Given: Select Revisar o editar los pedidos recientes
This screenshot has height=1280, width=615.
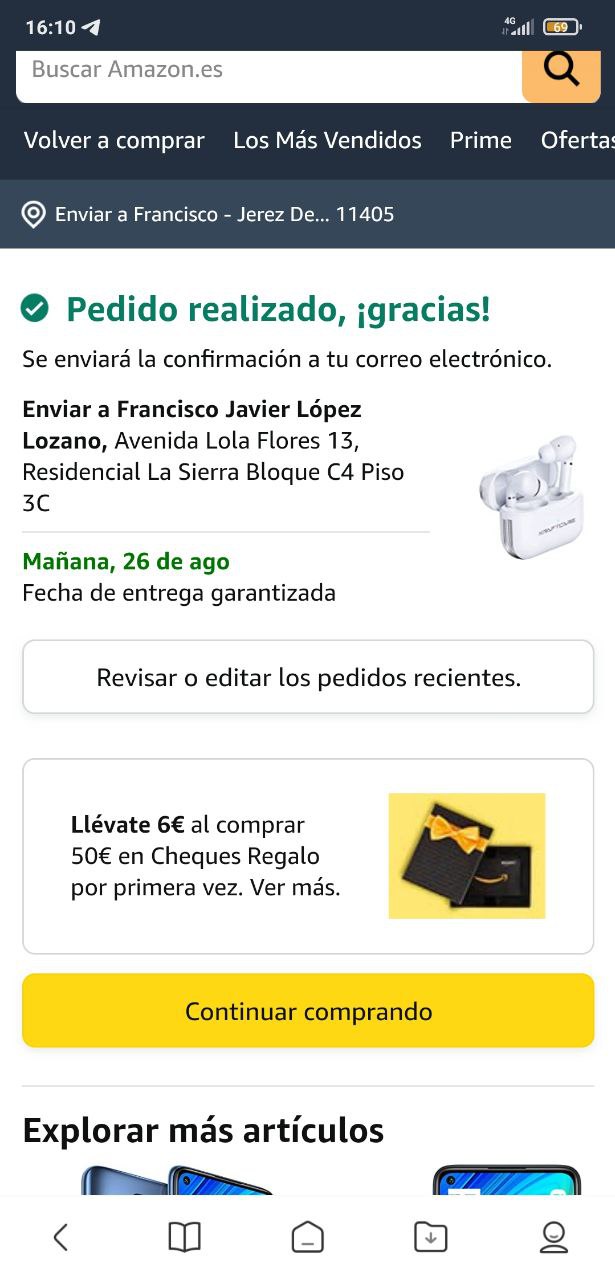Looking at the screenshot, I should pos(308,678).
